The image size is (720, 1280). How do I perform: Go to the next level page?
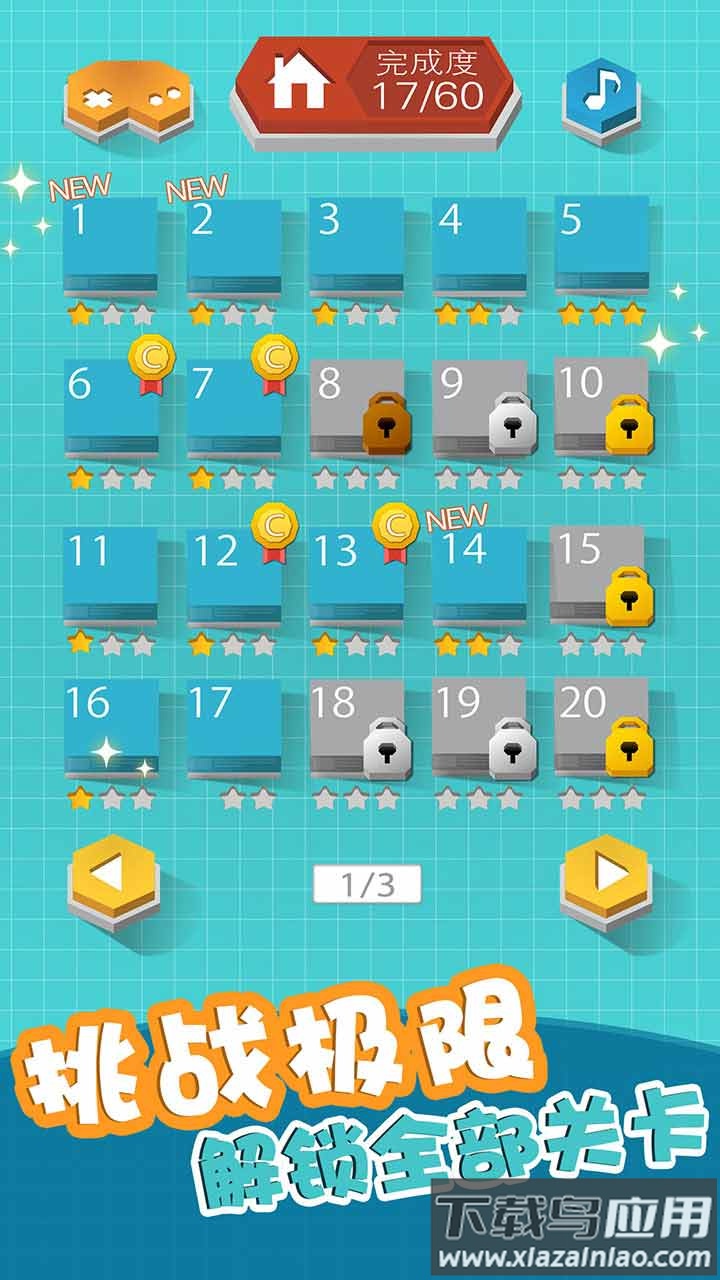(x=606, y=876)
